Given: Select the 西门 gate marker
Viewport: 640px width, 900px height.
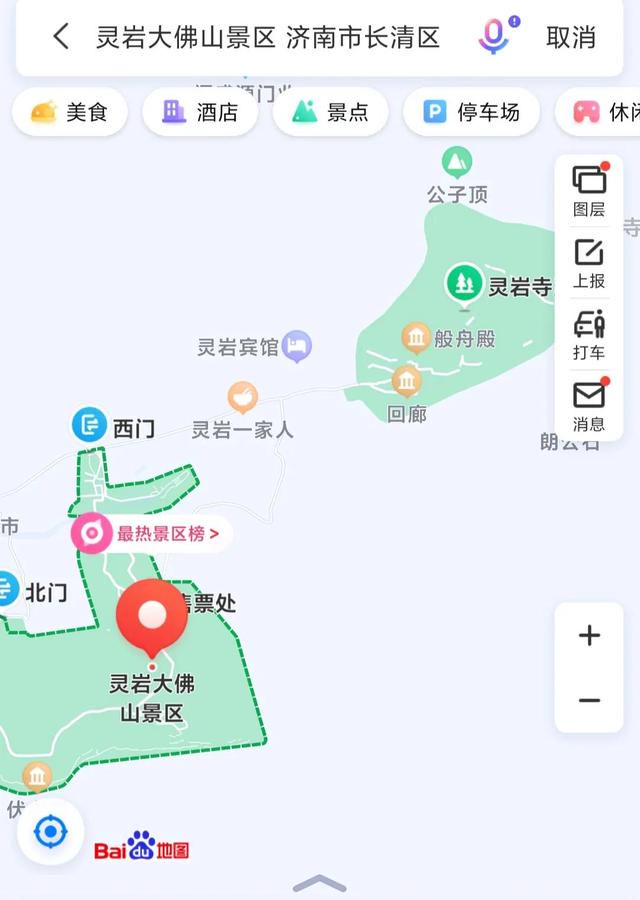Looking at the screenshot, I should click(90, 426).
